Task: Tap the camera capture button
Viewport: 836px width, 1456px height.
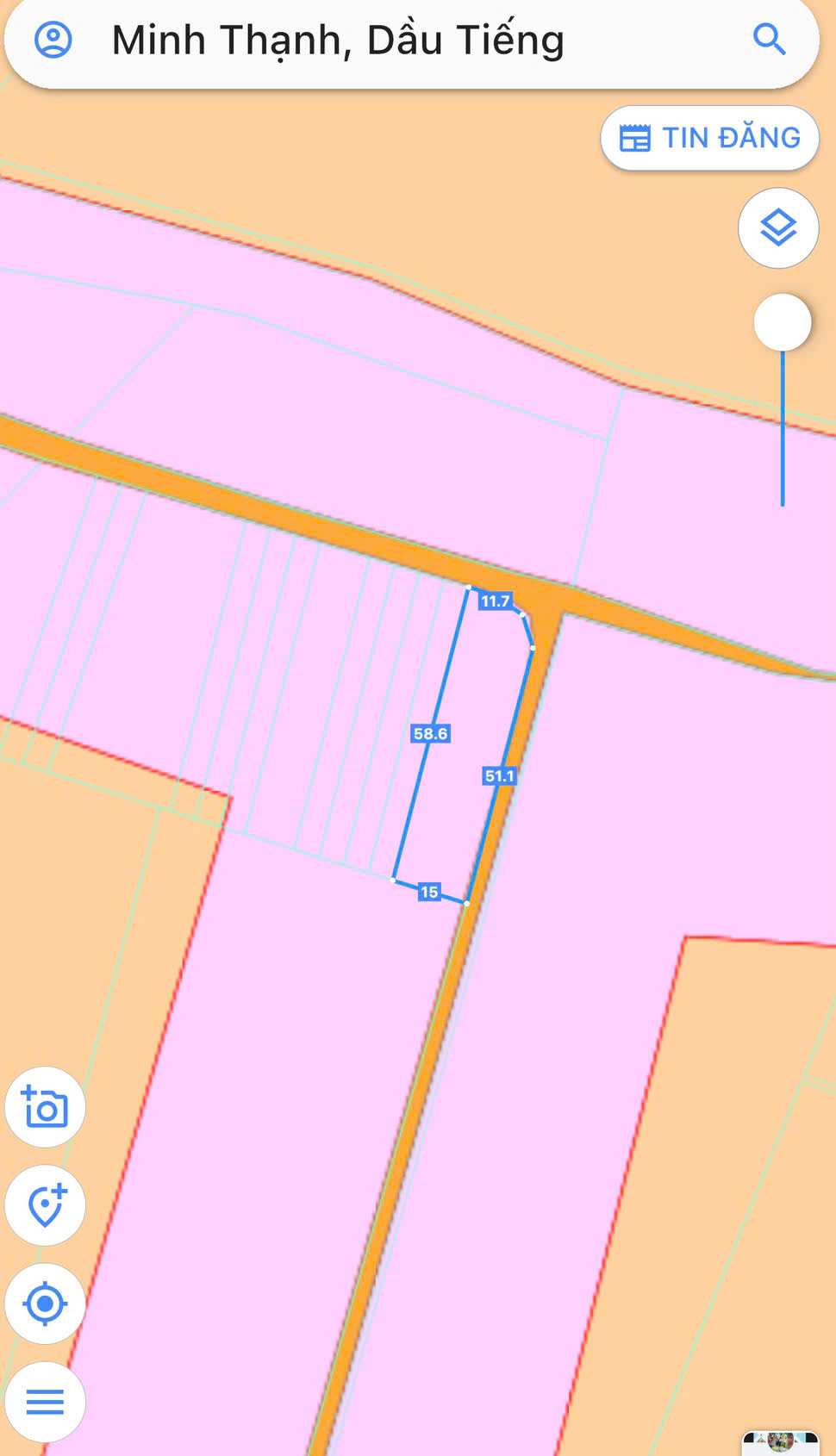Action: click(x=45, y=1107)
